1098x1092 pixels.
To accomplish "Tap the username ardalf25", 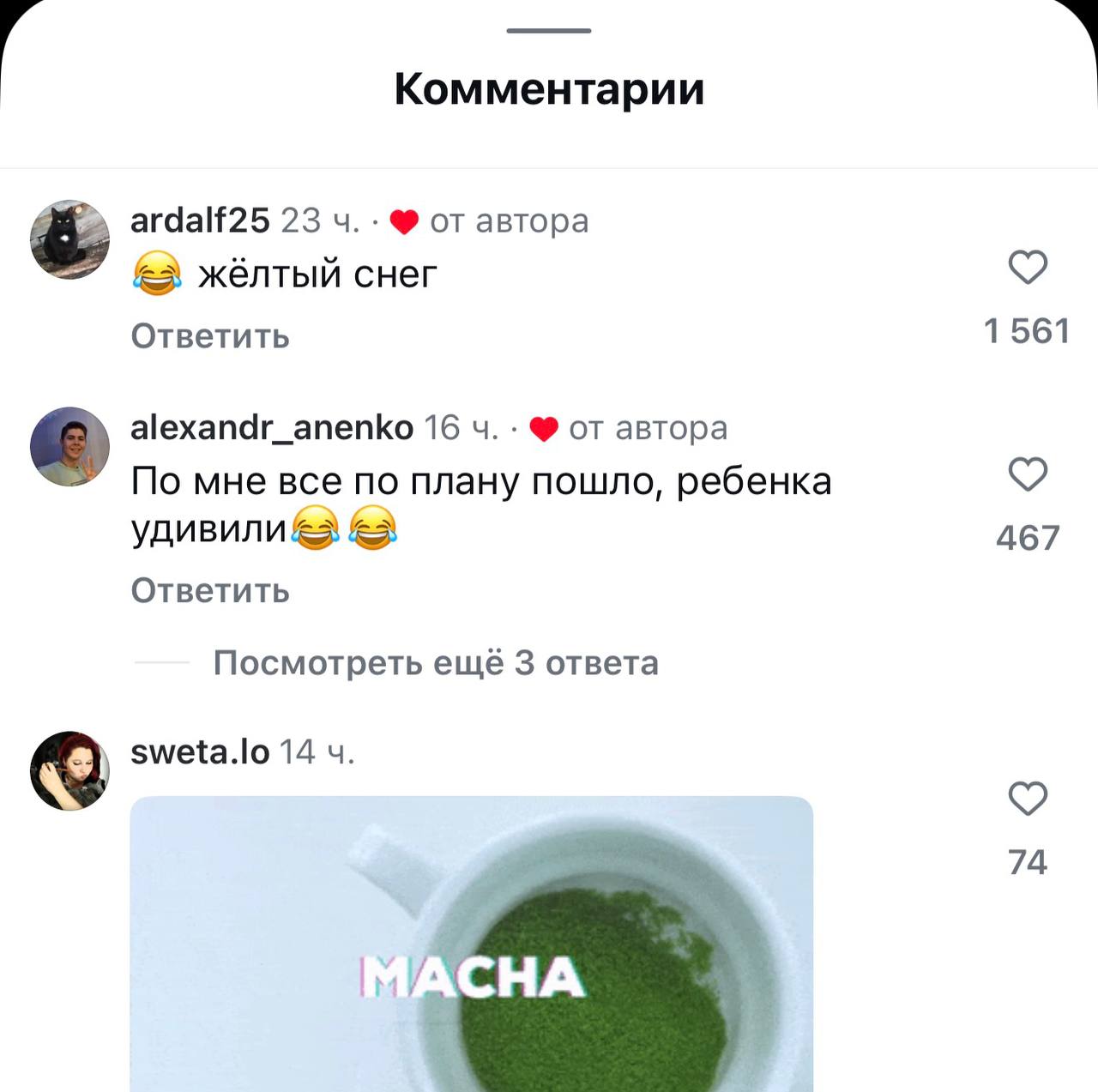I will 200,221.
